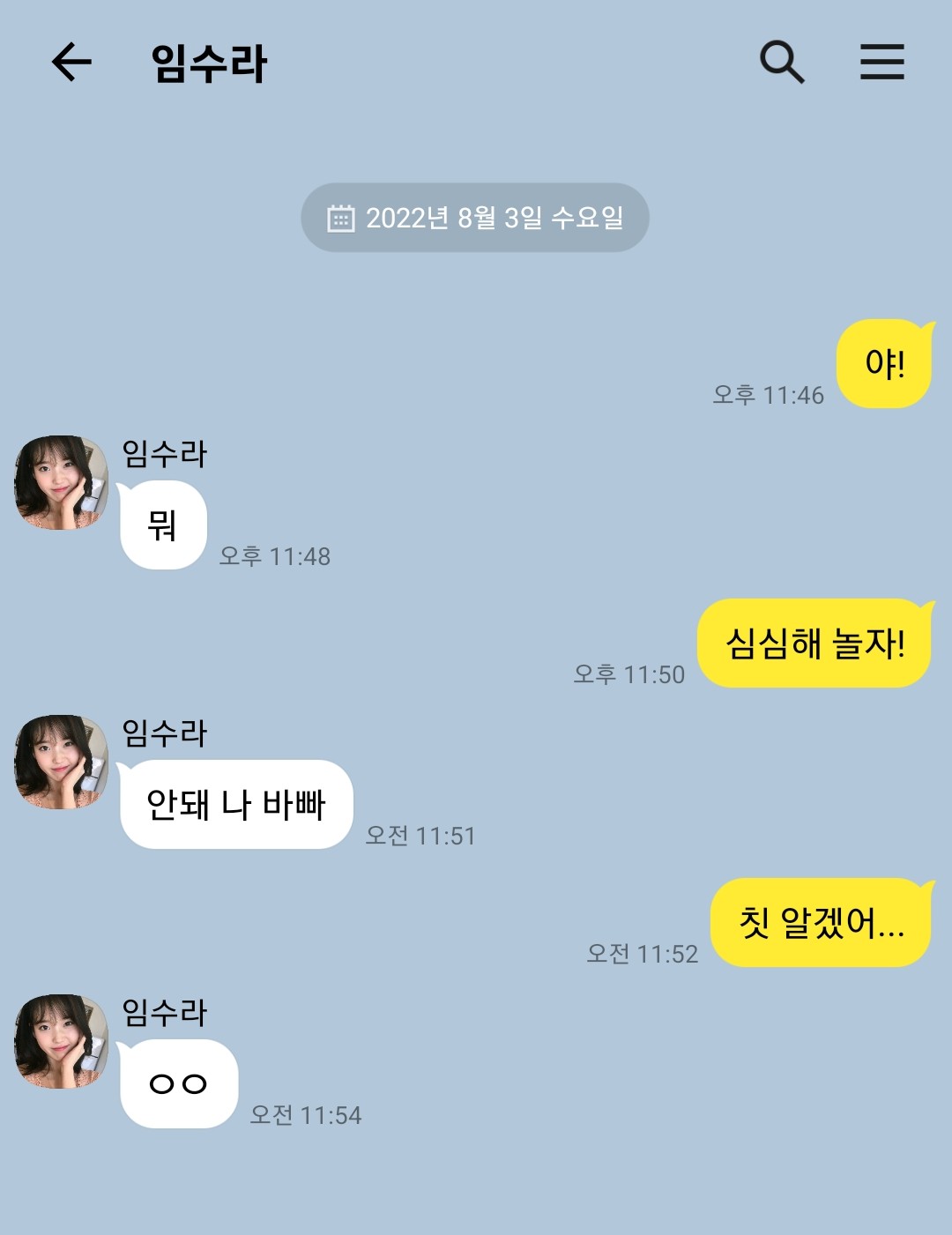The width and height of the screenshot is (952, 1235).
Task: Open 임수라's profile photo beside the 뭐 message
Action: click(62, 482)
